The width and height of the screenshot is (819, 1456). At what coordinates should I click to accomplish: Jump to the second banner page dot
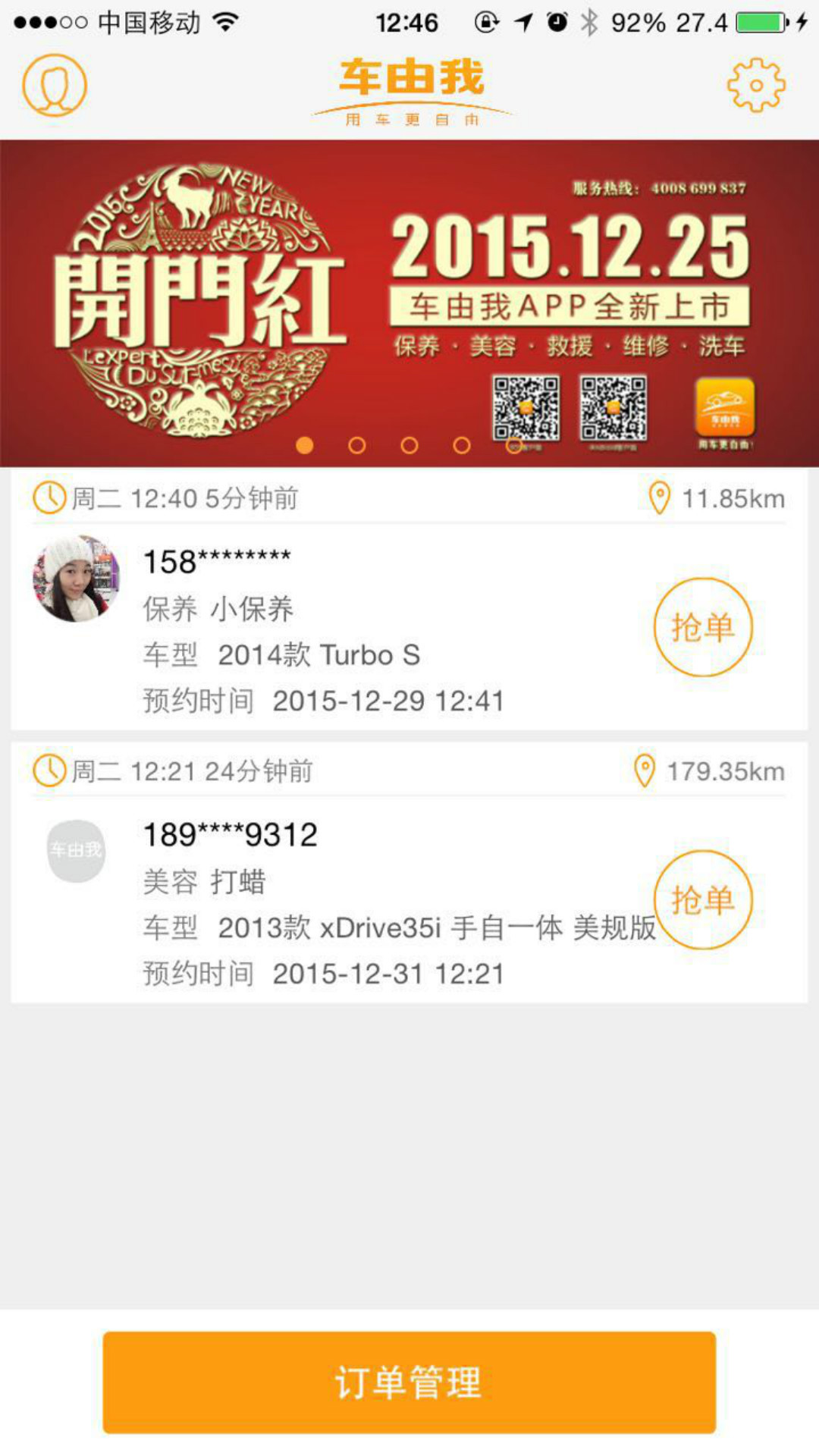tap(357, 445)
